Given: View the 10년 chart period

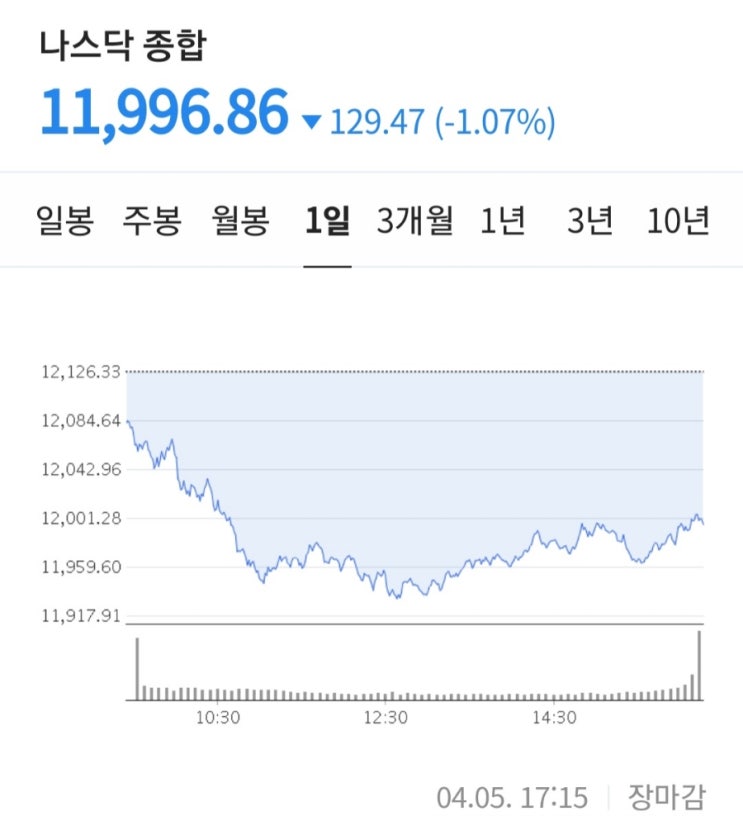Looking at the screenshot, I should [678, 221].
